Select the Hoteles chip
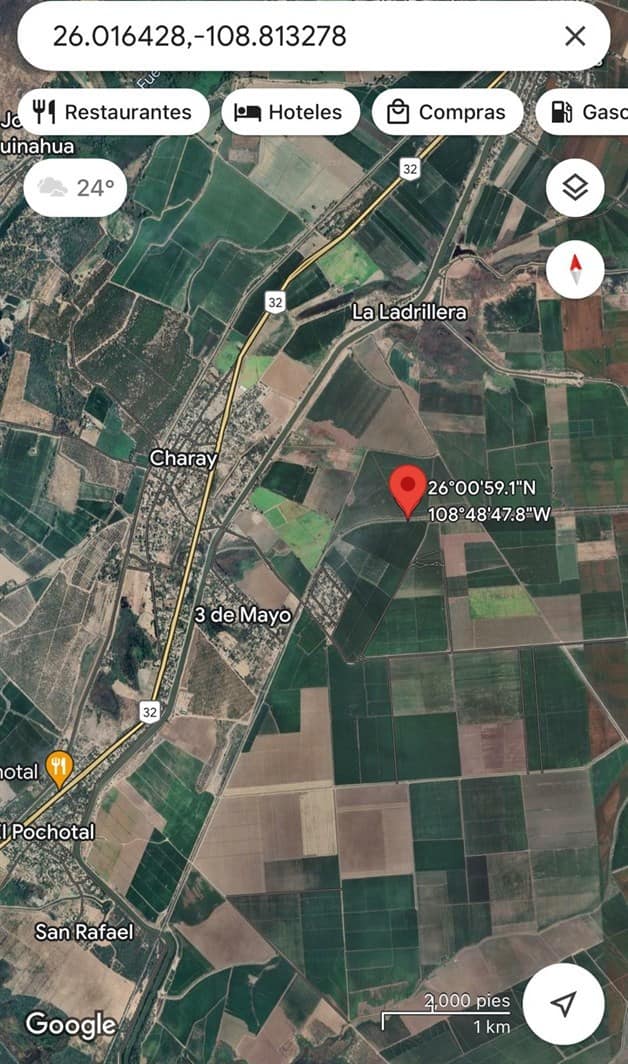Viewport: 628px width, 1064px height. 290,112
